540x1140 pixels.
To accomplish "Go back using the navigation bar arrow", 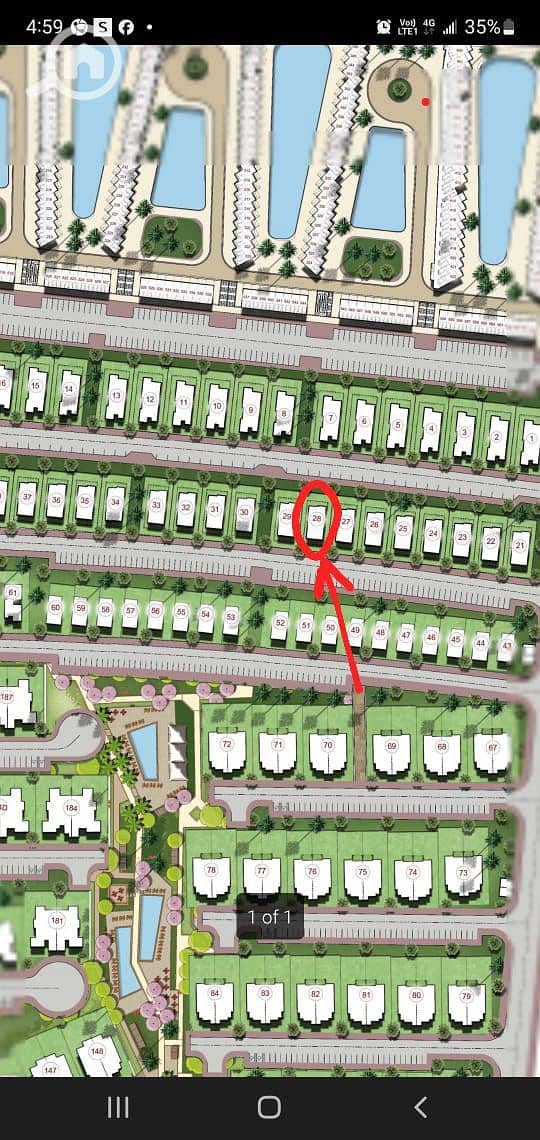I will (420, 1107).
